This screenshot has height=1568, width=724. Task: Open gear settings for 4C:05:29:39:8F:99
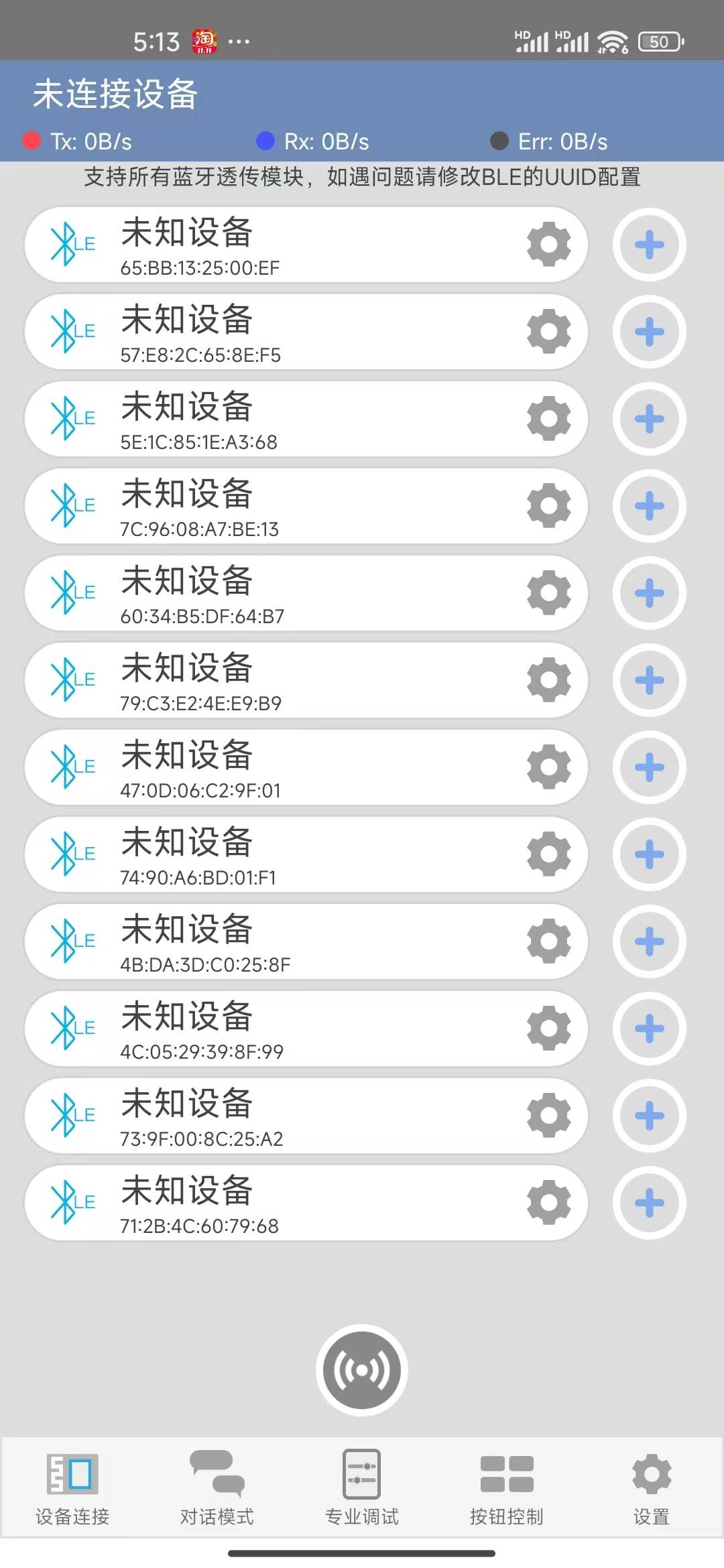pyautogui.click(x=548, y=1029)
